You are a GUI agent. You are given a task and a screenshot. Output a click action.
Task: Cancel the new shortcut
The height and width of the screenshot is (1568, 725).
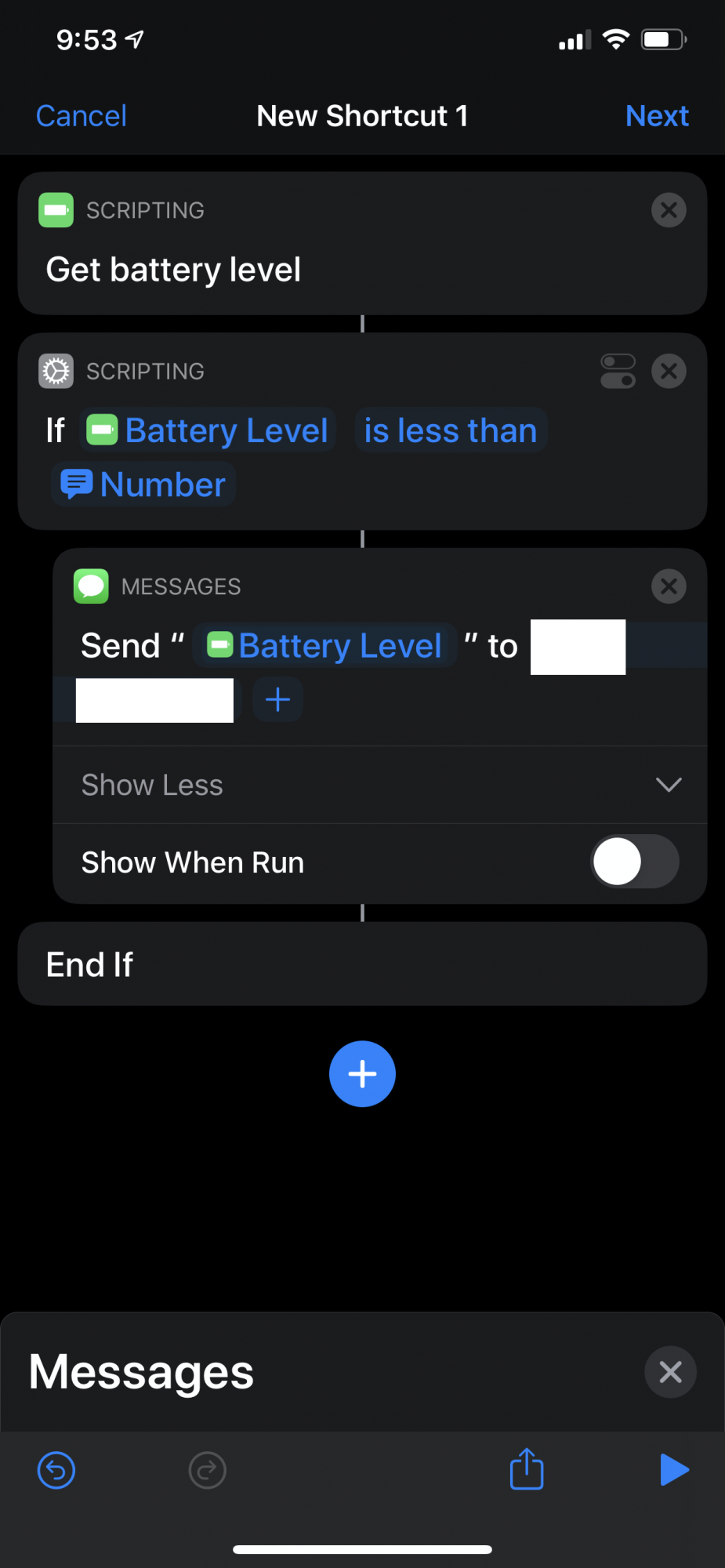coord(82,116)
